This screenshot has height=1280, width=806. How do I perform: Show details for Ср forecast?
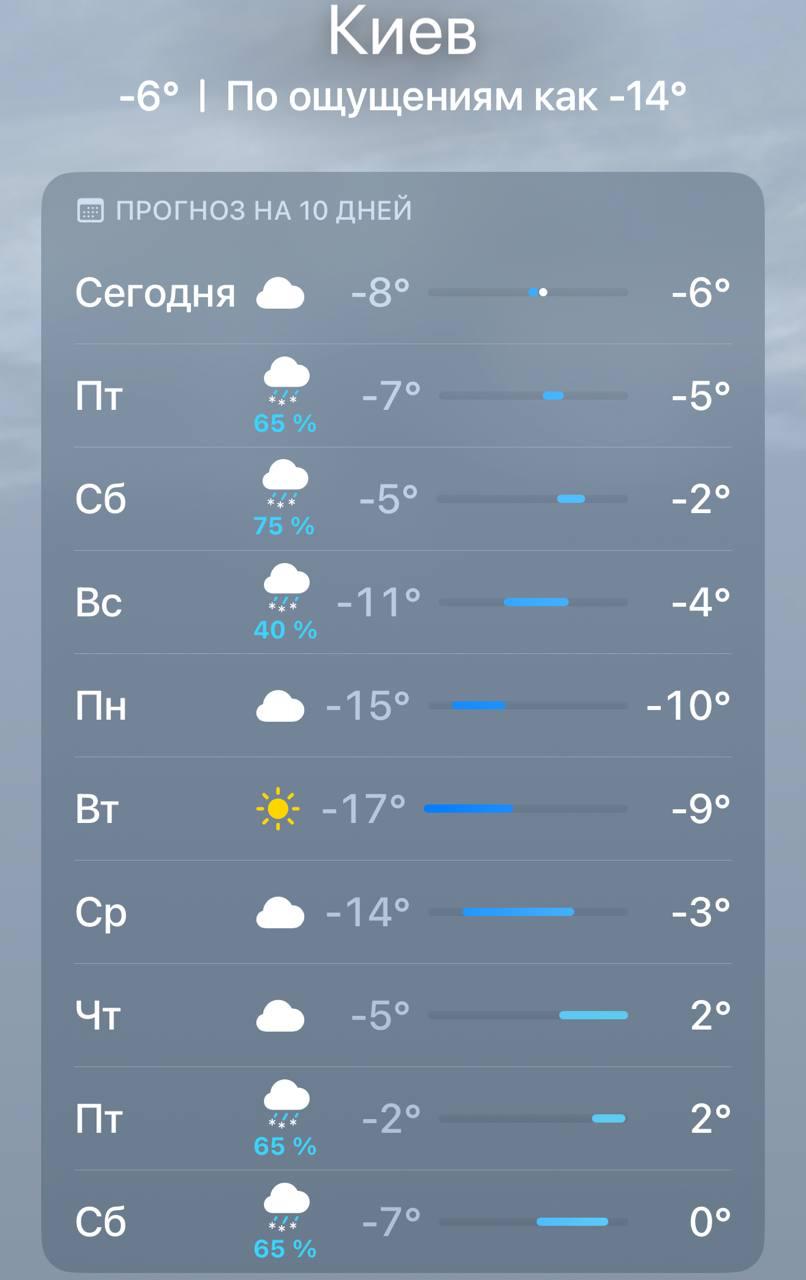point(402,912)
